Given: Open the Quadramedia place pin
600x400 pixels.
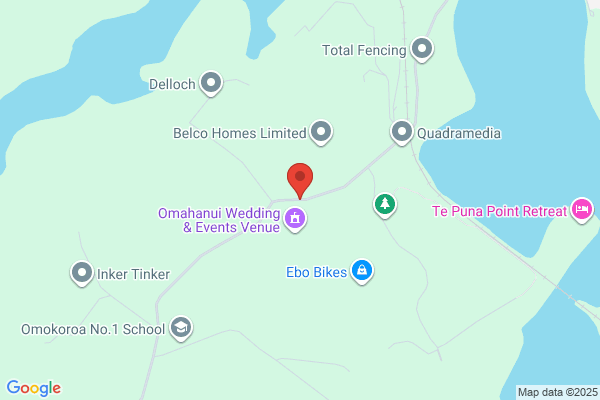Looking at the screenshot, I should pyautogui.click(x=402, y=132).
